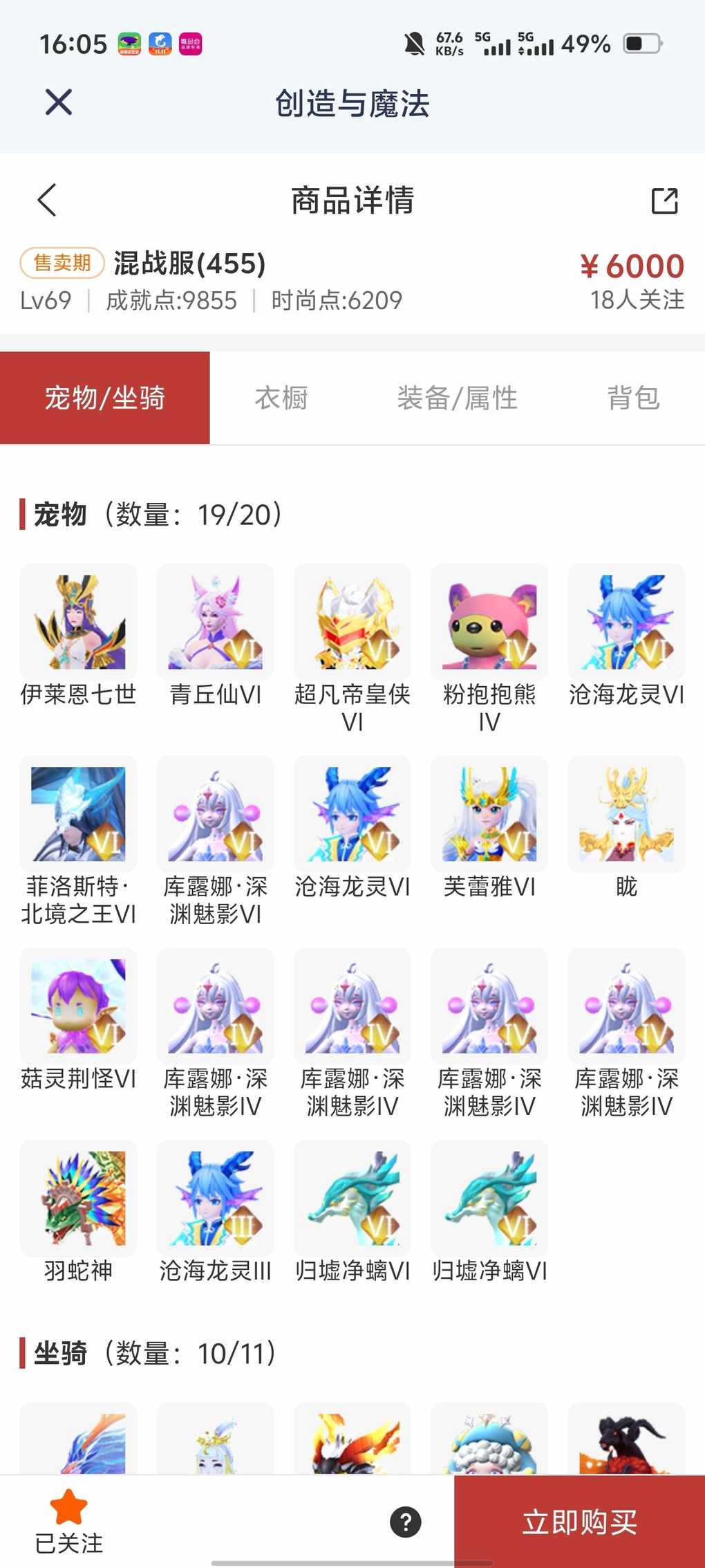Open the 装备/属性 tab
Screen dimensions: 705x1568
457,398
